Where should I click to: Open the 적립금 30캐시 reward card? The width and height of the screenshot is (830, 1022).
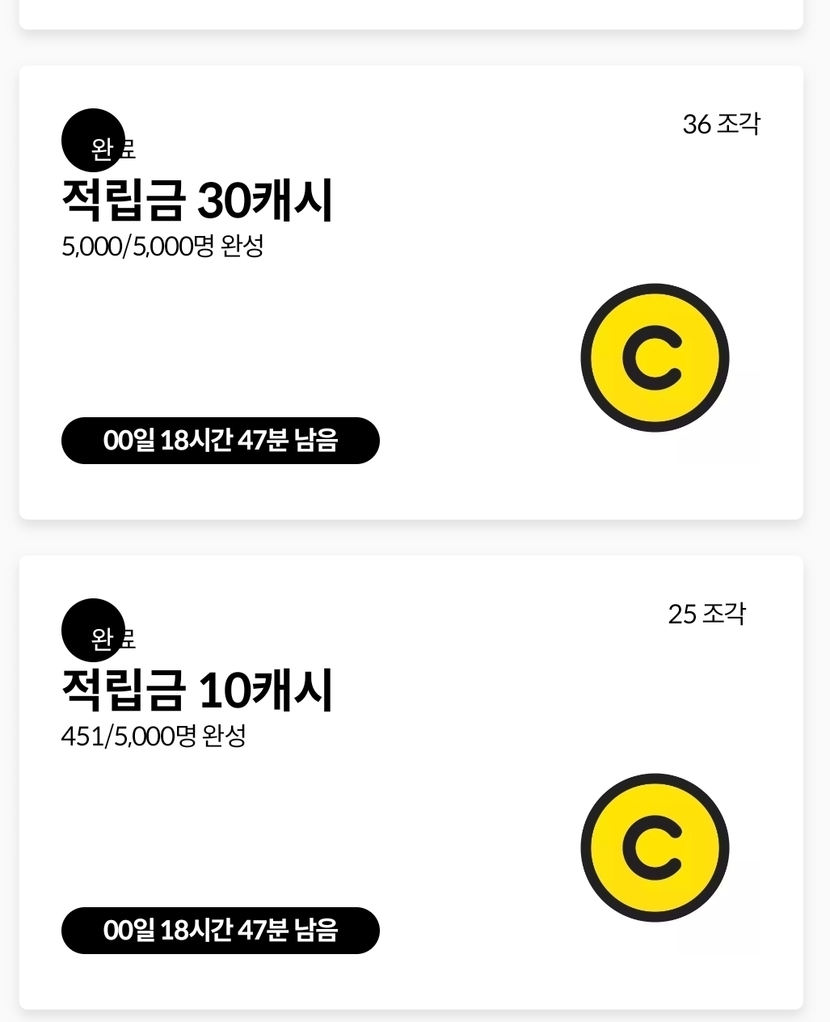(410, 292)
